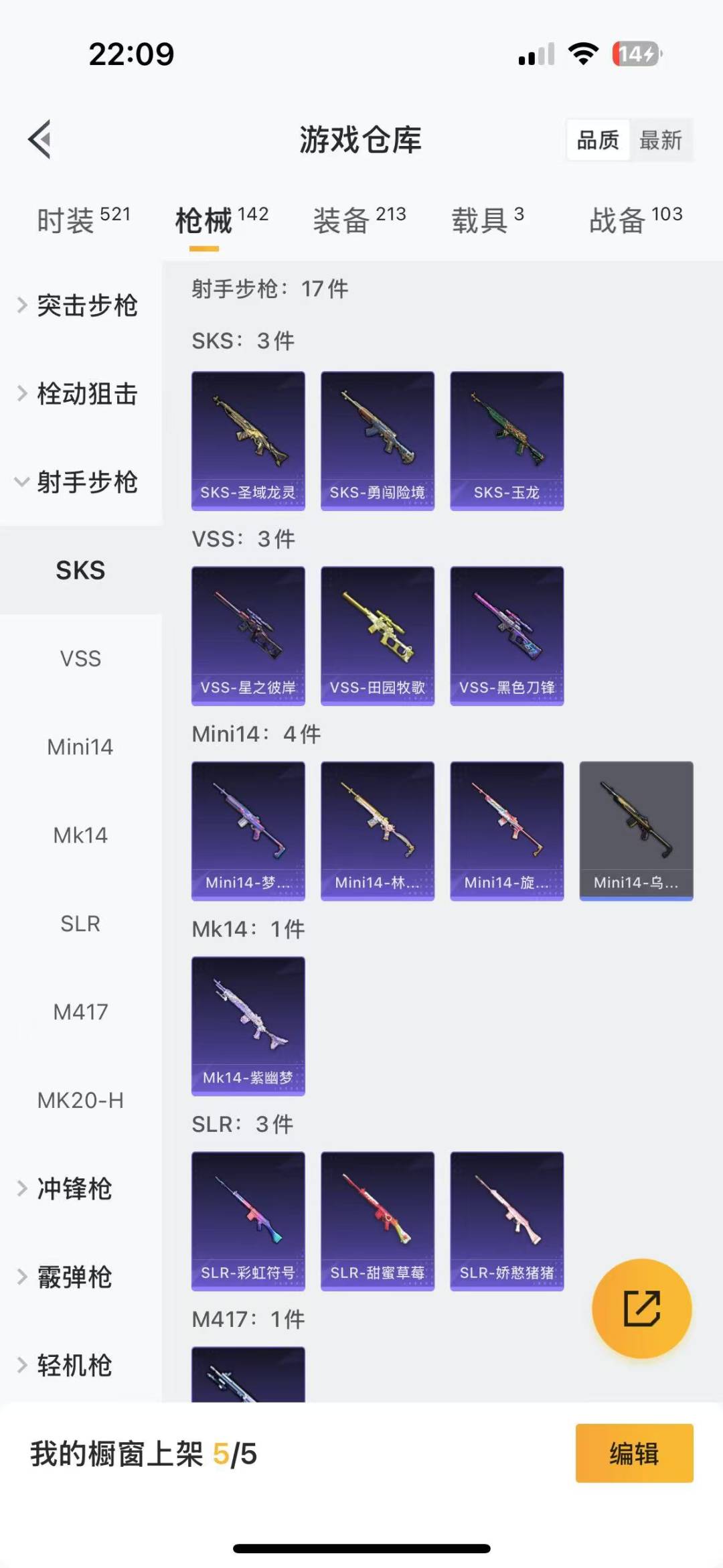Viewport: 723px width, 1568px height.
Task: Select MK20-H in the sidebar
Action: (80, 1100)
